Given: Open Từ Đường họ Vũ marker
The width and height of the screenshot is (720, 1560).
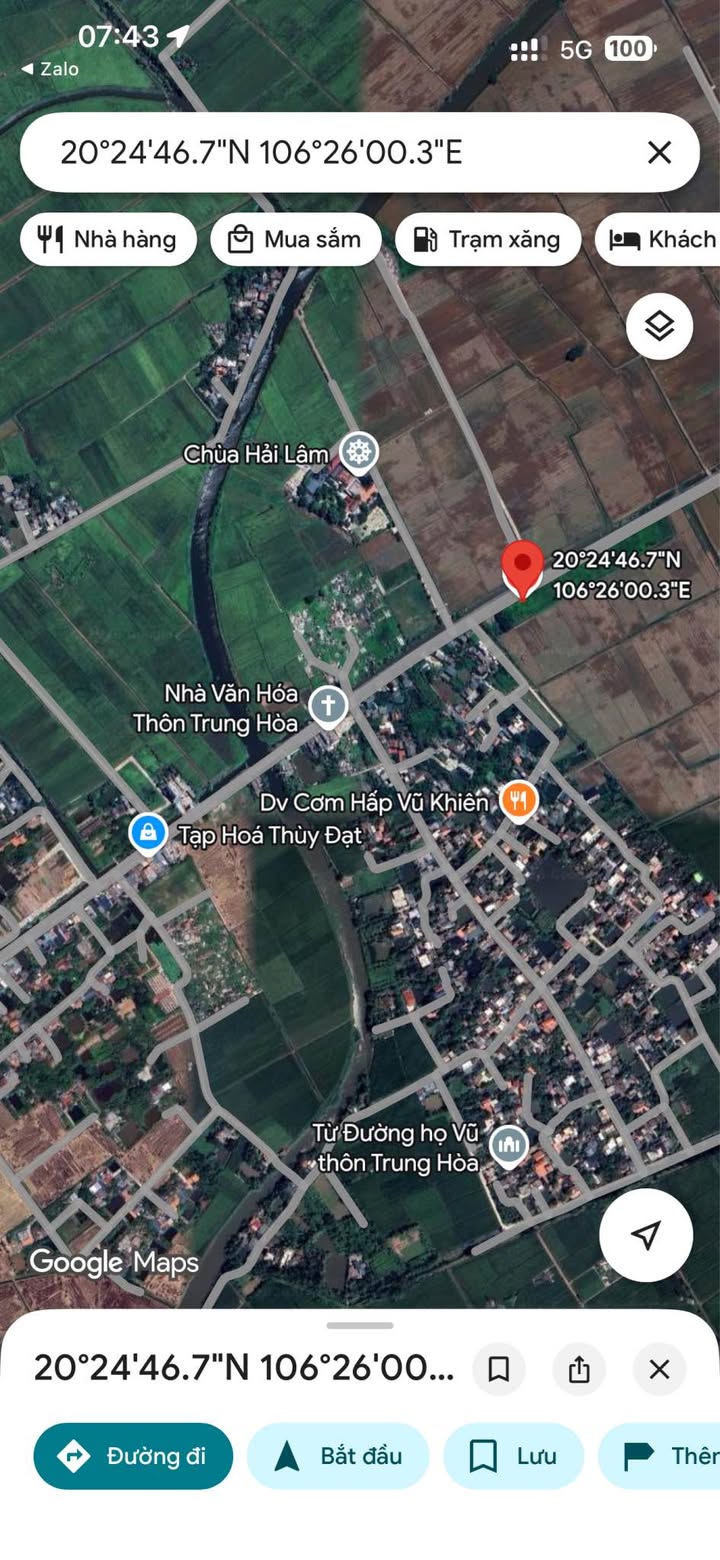Looking at the screenshot, I should 510,1147.
